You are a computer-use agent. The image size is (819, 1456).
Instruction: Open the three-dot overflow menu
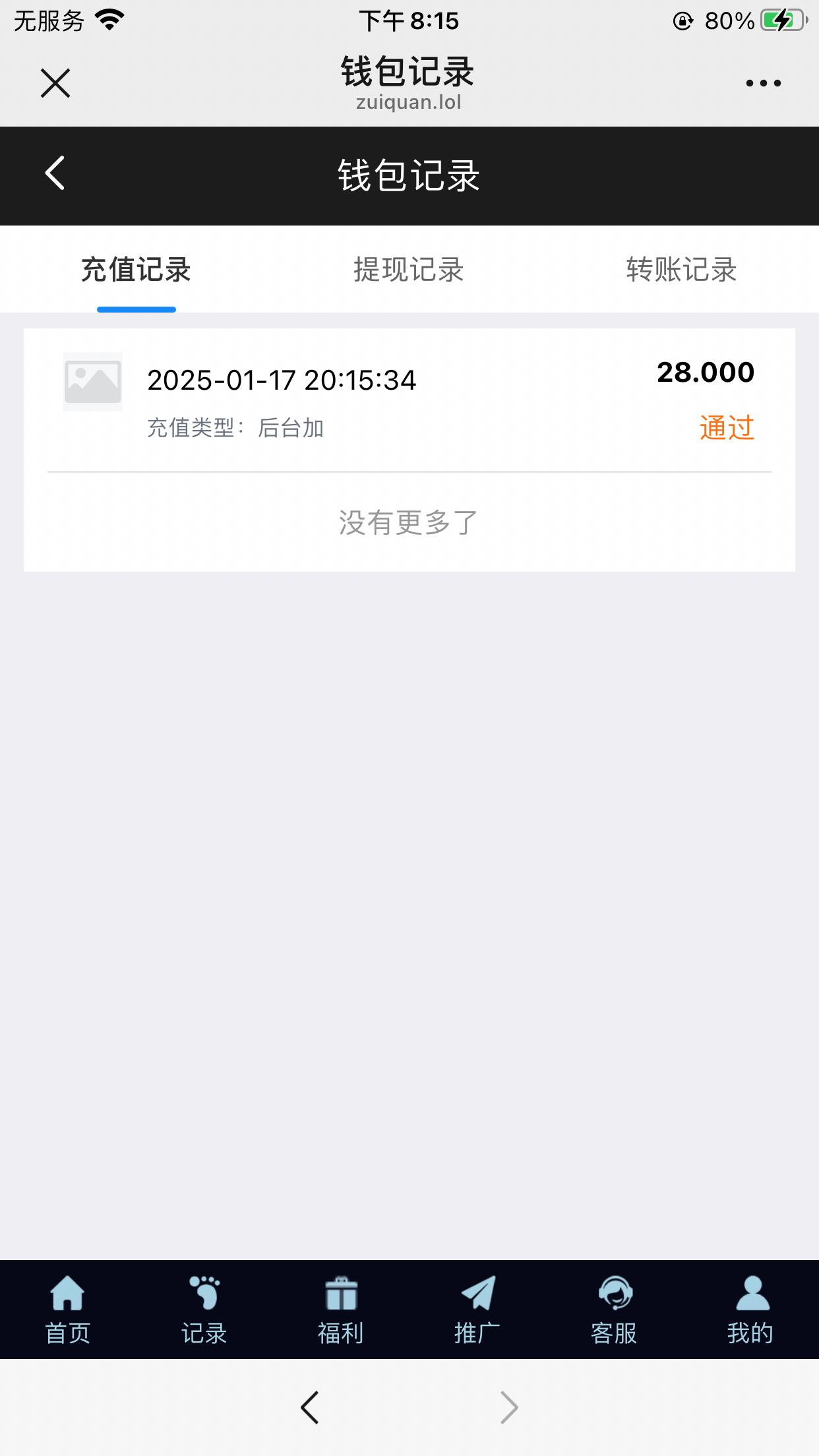point(763,83)
